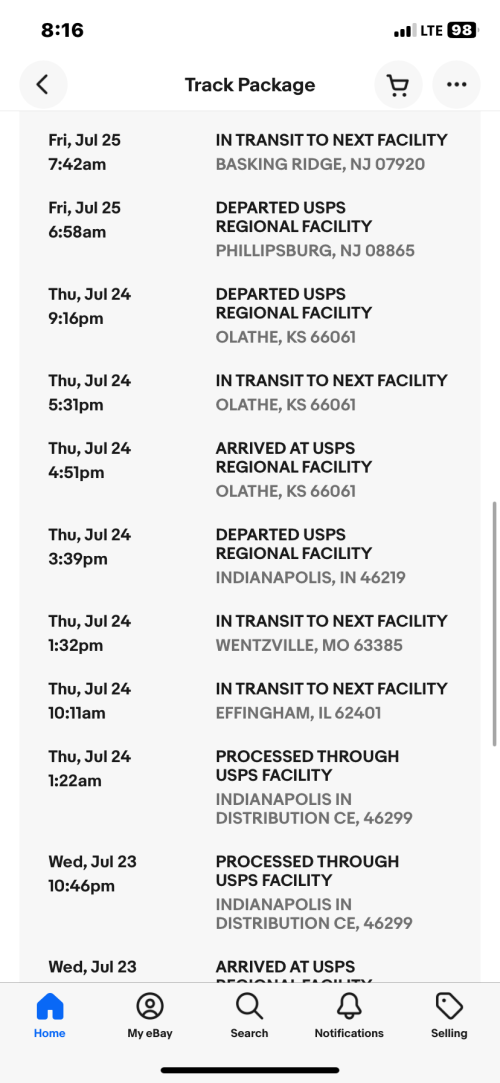This screenshot has height=1083, width=500.
Task: Switch to the Search tab
Action: [249, 1015]
